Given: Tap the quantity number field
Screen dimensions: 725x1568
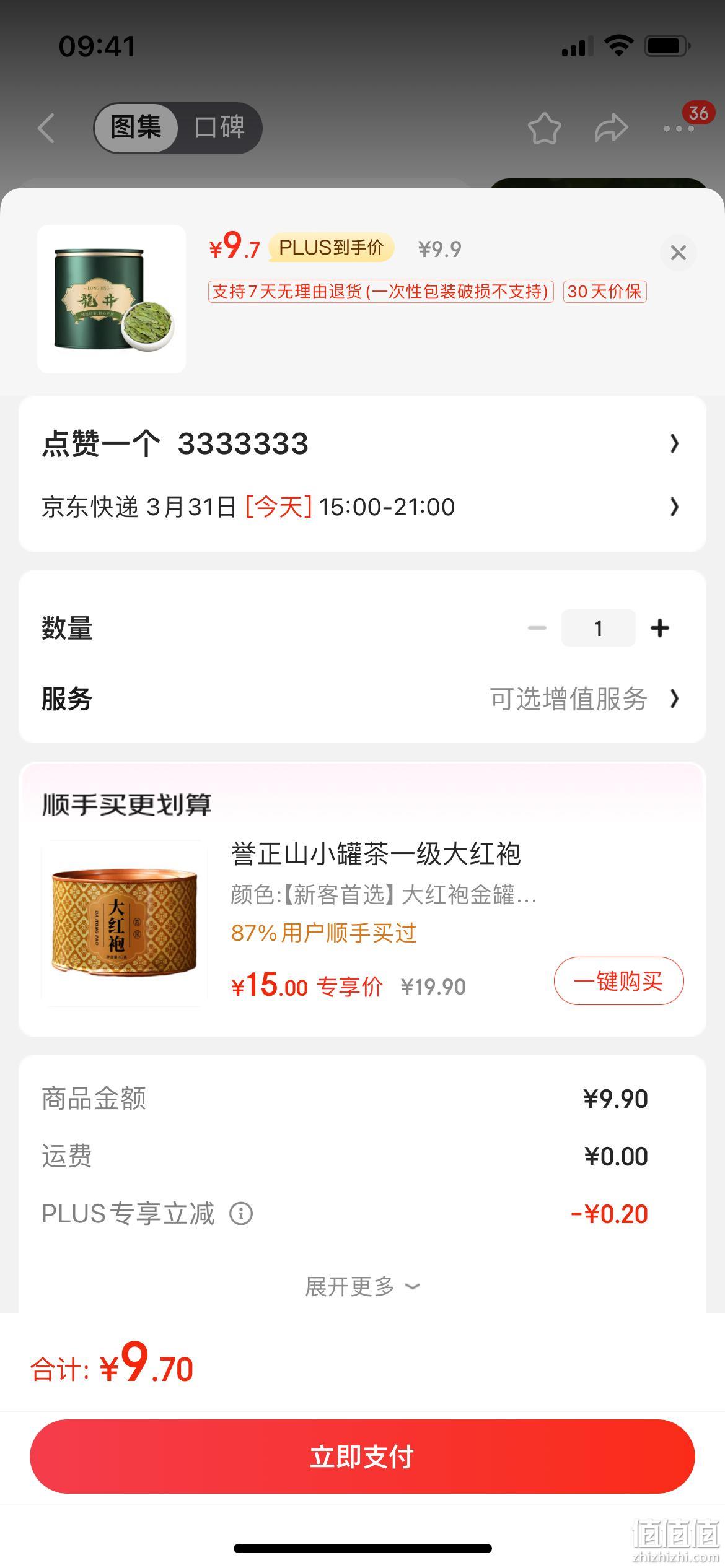Looking at the screenshot, I should point(598,628).
